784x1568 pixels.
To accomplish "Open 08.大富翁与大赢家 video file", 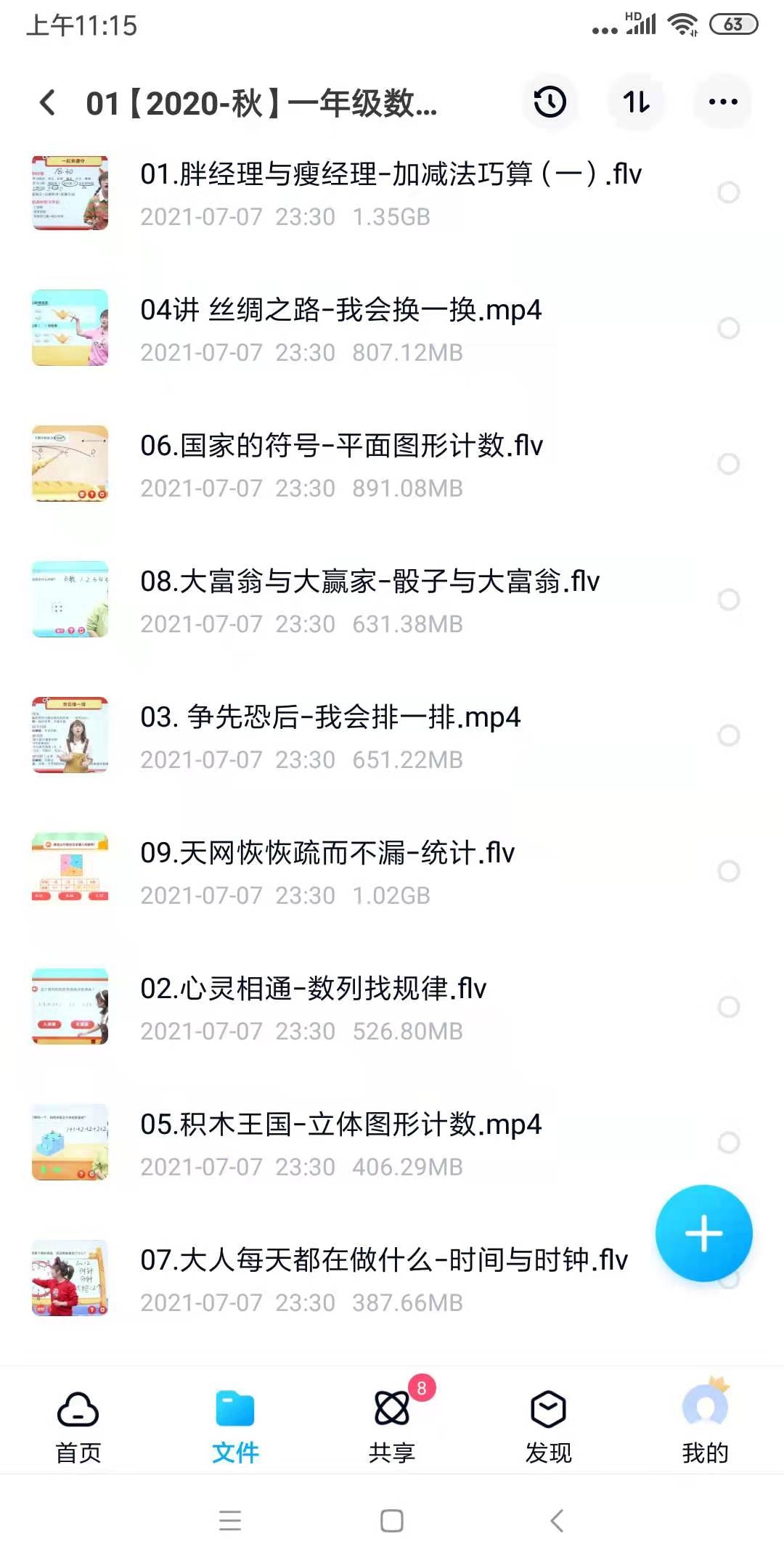I will point(369,582).
